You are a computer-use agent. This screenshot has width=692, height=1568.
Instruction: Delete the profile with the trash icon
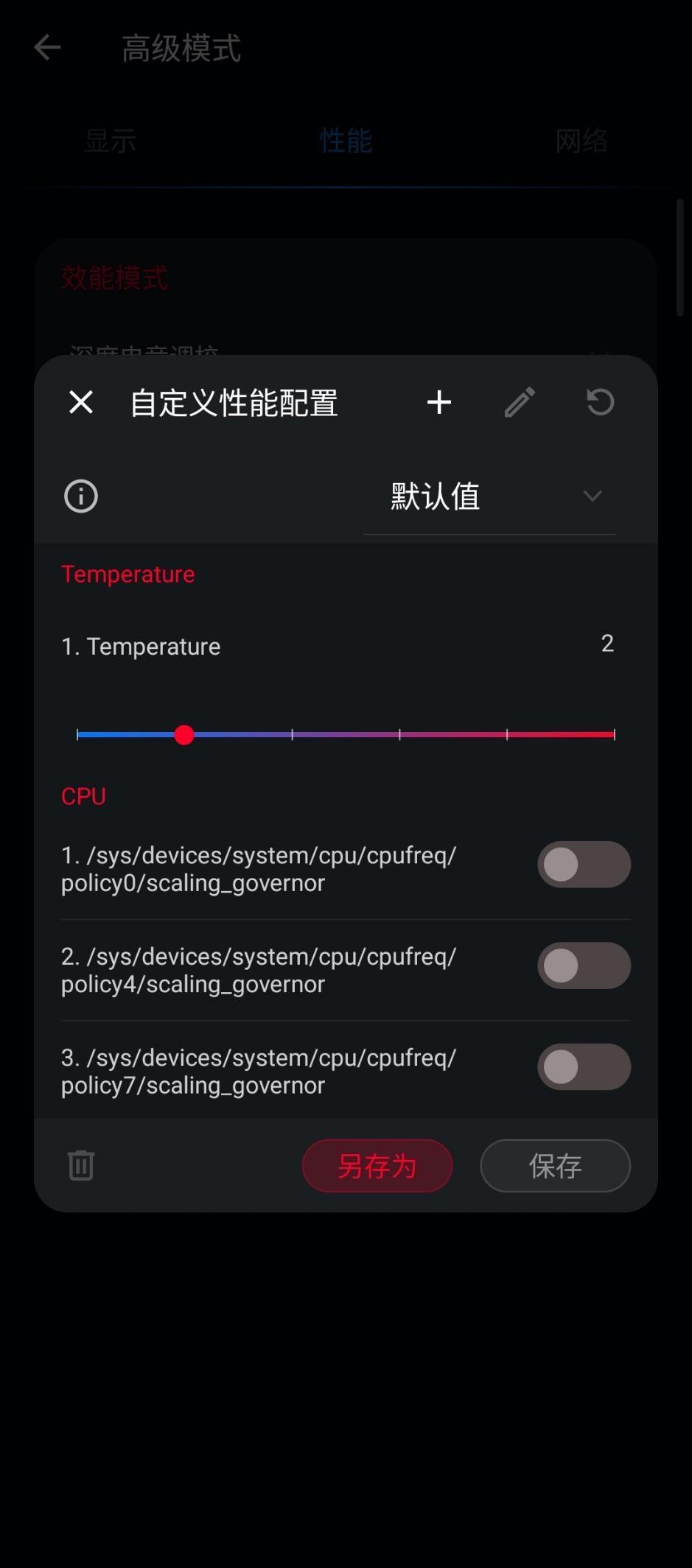[81, 1165]
